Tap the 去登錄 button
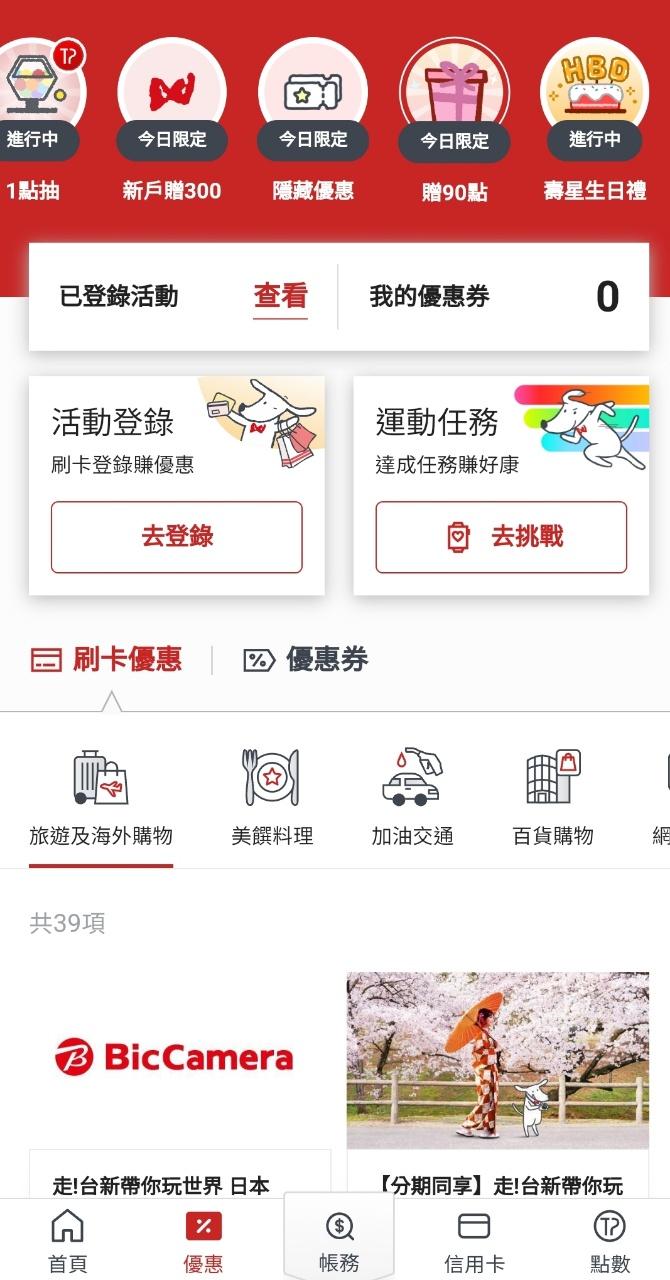Screen dimensions: 670x1280 (x=177, y=537)
